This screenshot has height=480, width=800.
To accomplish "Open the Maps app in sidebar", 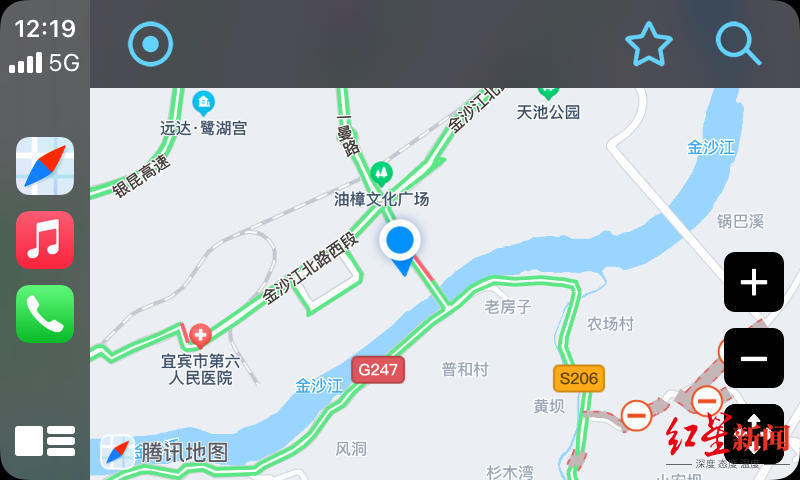I will (x=45, y=166).
